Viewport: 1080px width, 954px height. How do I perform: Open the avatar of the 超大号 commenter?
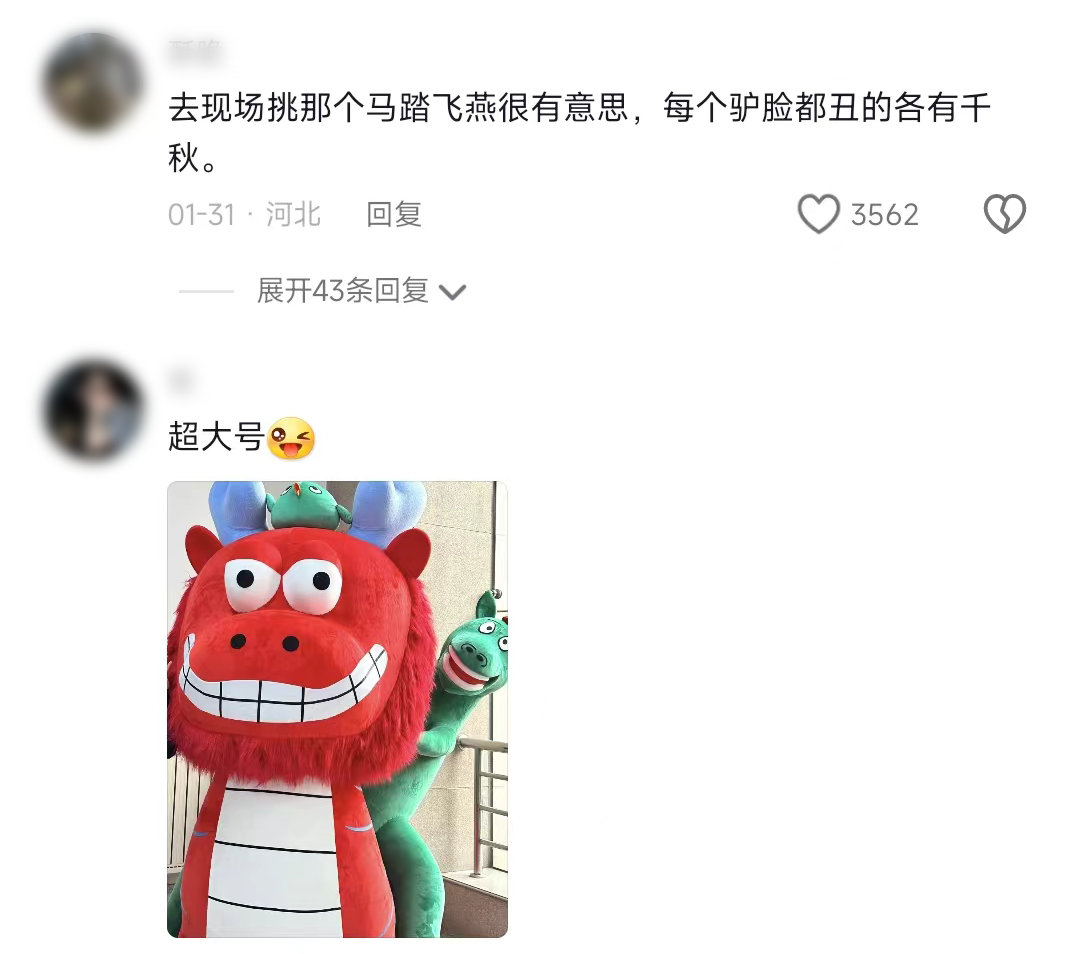tap(93, 411)
